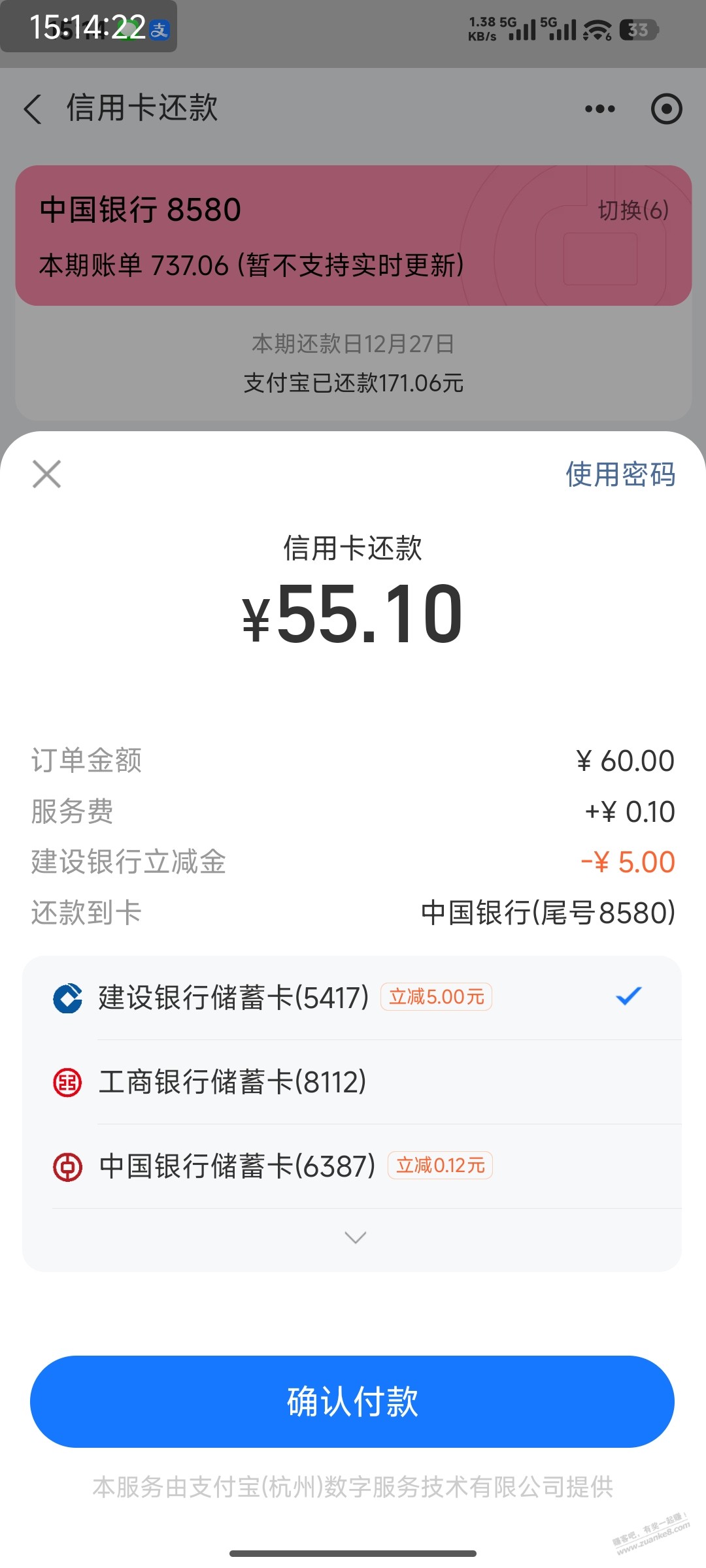
Task: Tap 切换(6) to switch credit card
Action: 633,210
